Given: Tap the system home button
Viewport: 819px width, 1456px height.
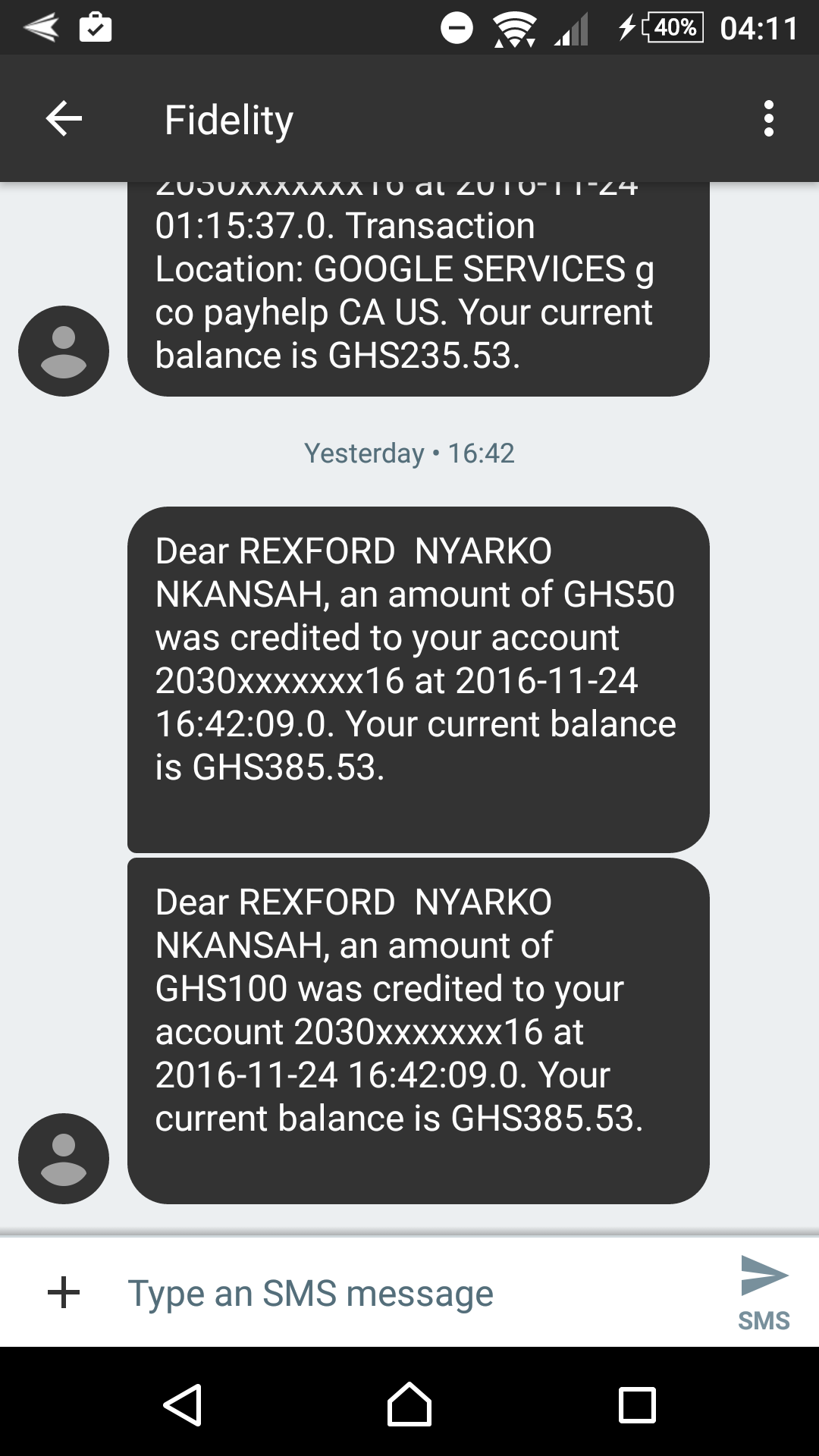Looking at the screenshot, I should [x=409, y=1404].
